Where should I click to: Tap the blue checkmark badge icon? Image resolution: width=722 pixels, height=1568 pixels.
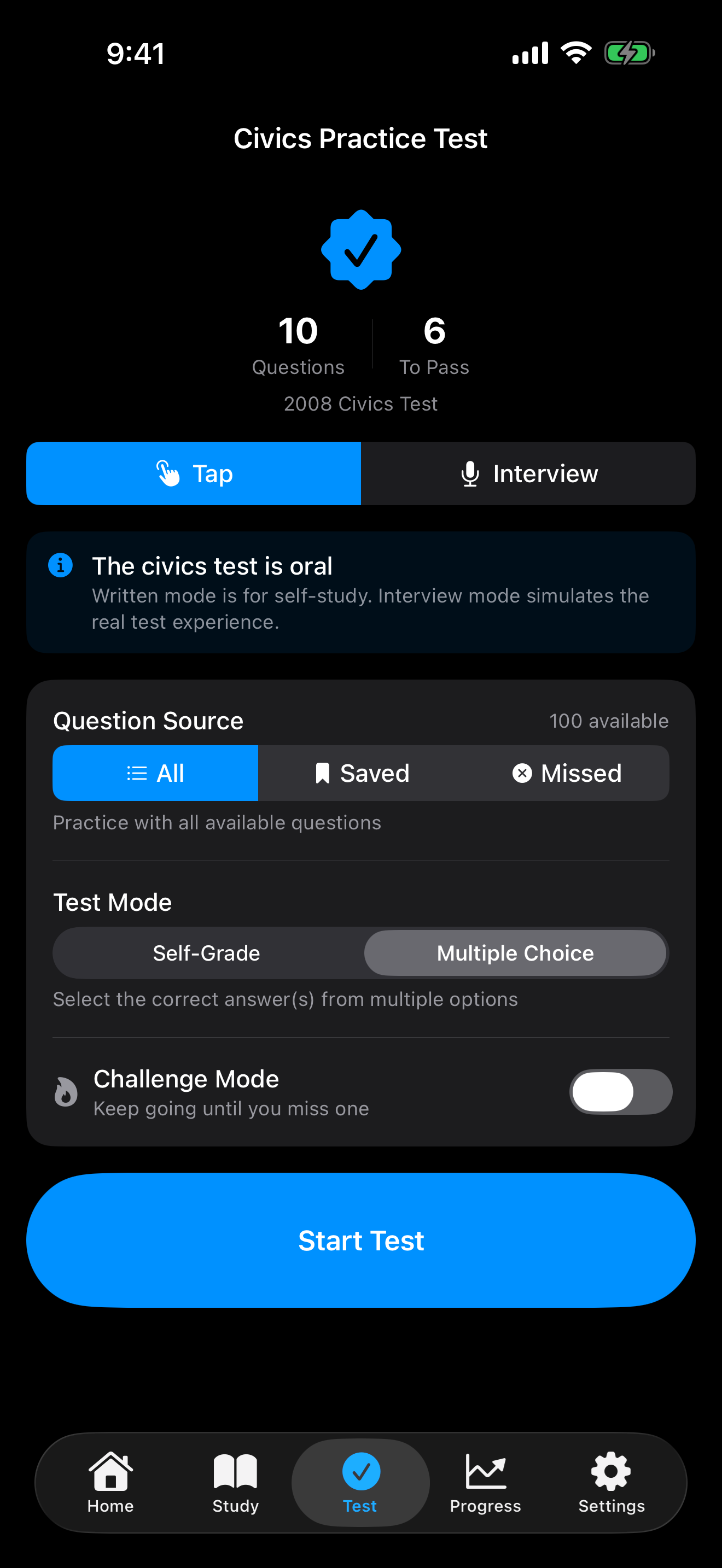coord(361,248)
